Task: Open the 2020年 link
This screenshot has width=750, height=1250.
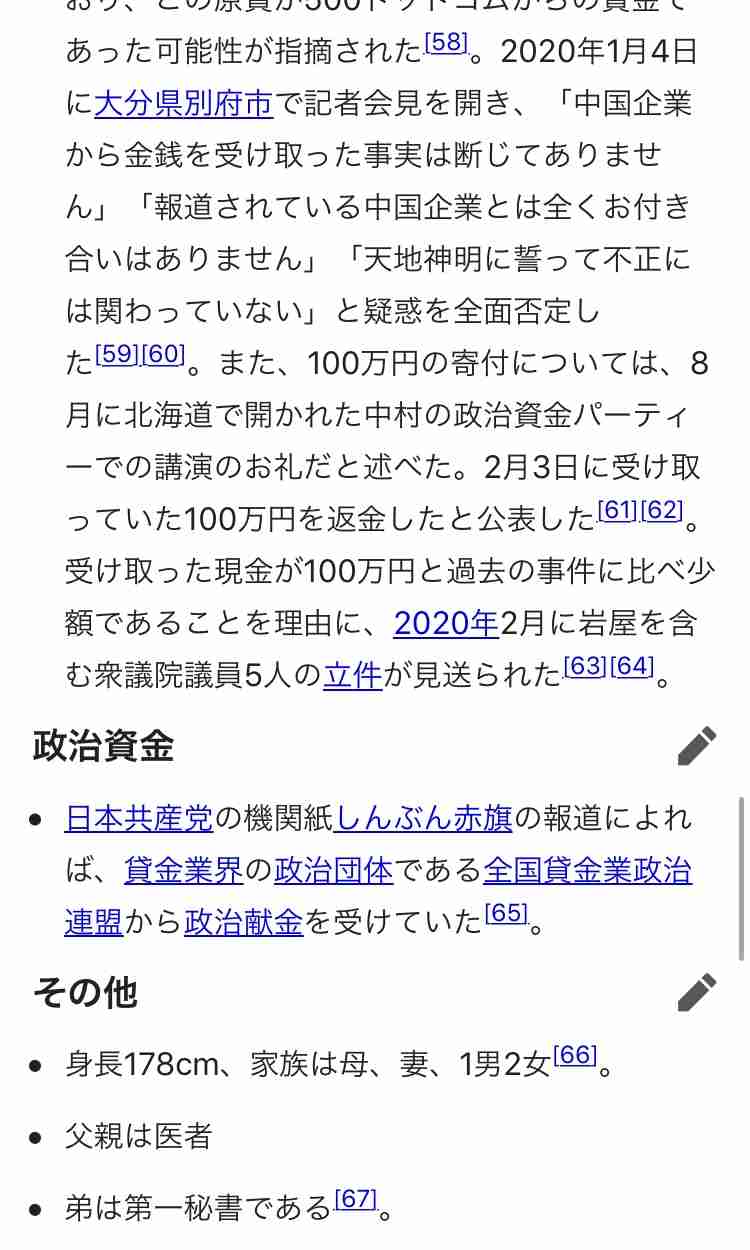Action: click(446, 623)
